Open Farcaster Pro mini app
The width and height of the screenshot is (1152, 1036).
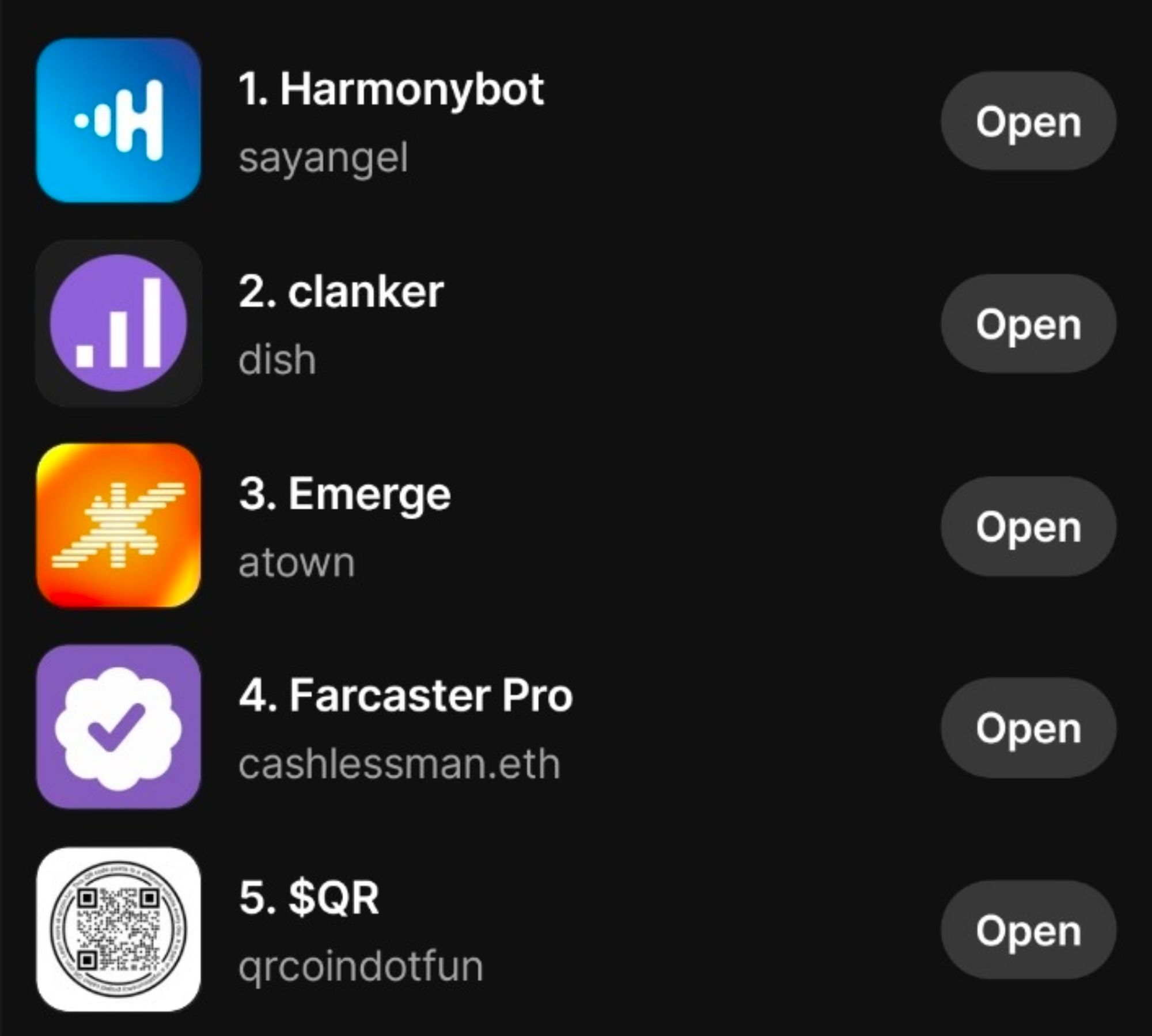pyautogui.click(x=1028, y=728)
